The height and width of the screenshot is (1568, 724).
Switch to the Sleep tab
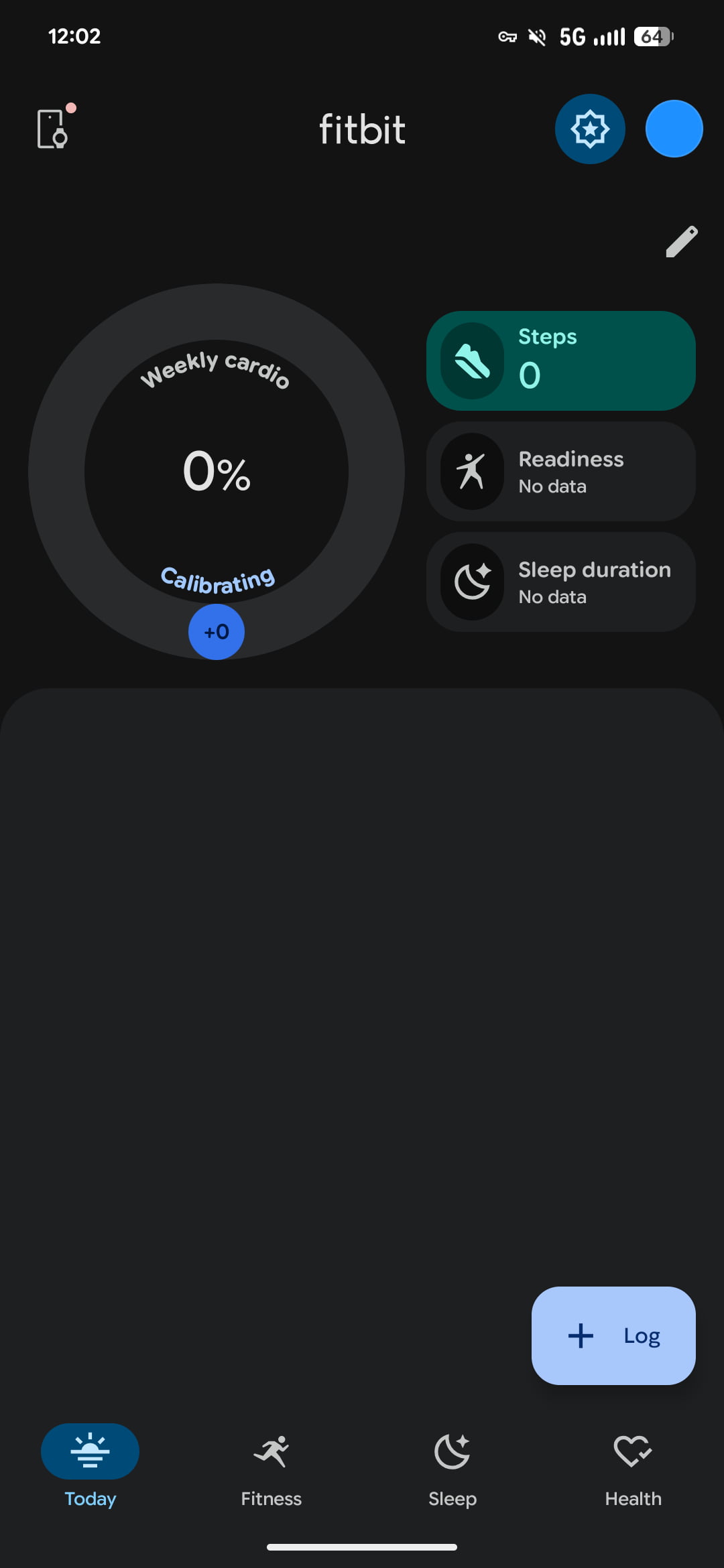click(452, 1467)
